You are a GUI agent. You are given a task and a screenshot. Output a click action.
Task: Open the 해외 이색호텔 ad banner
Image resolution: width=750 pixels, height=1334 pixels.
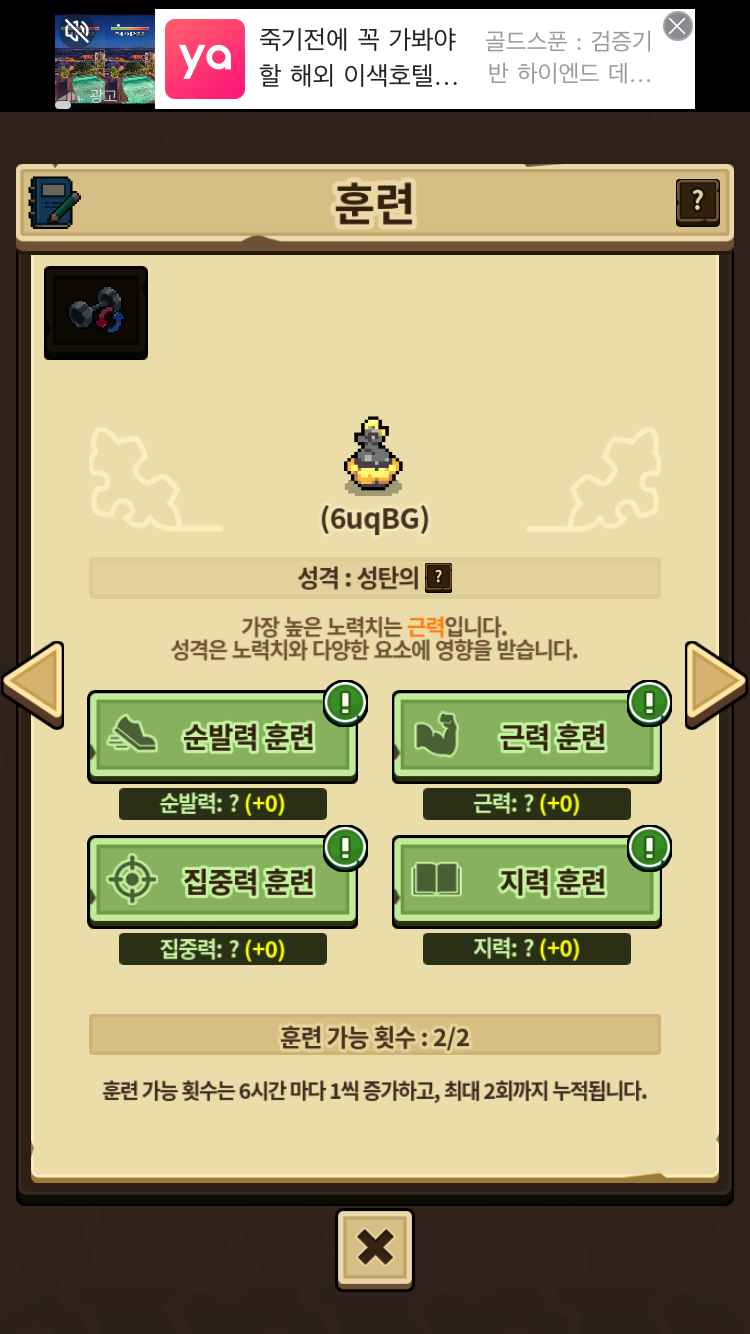pyautogui.click(x=360, y=59)
